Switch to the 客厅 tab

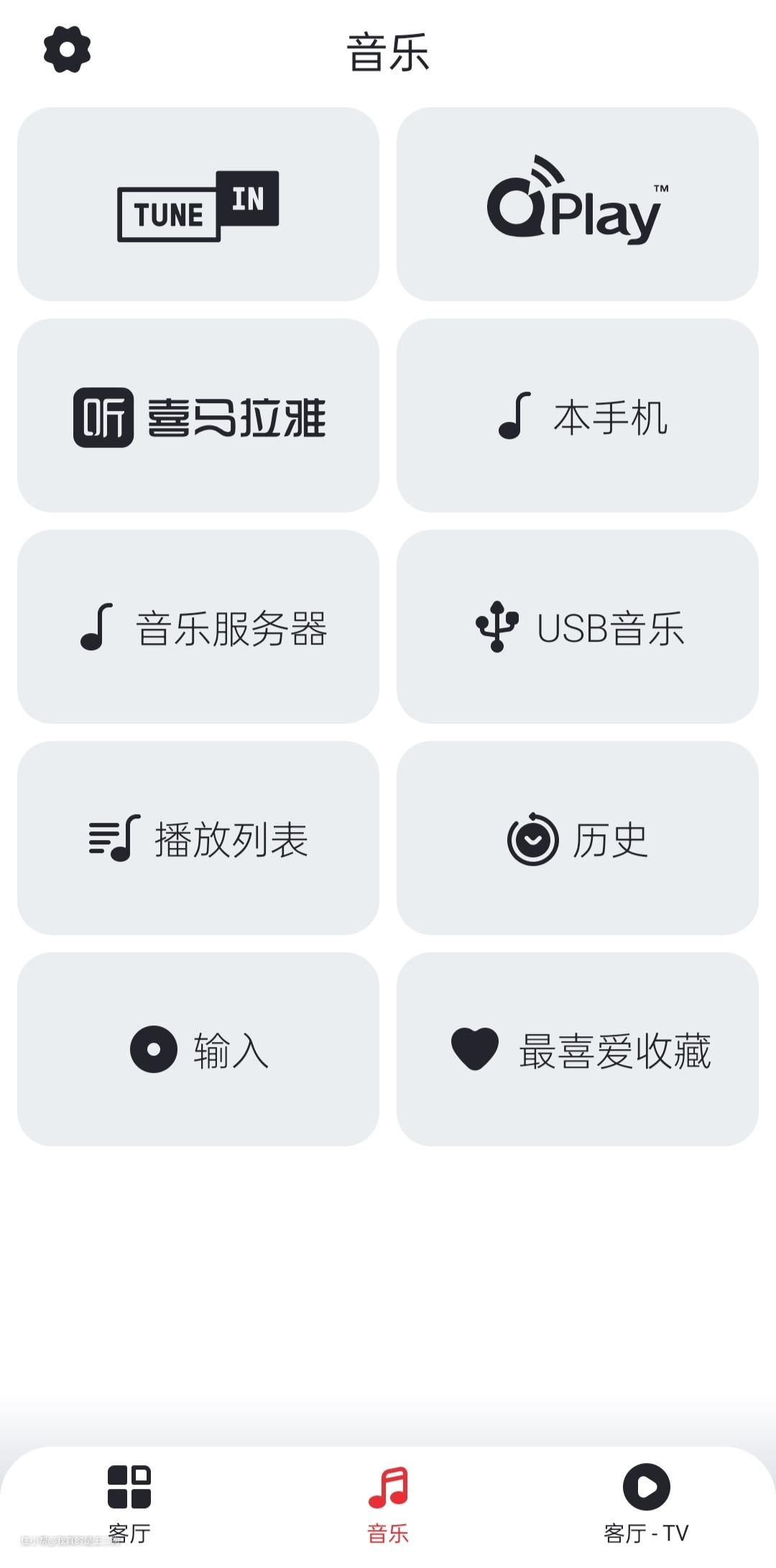click(x=129, y=1505)
